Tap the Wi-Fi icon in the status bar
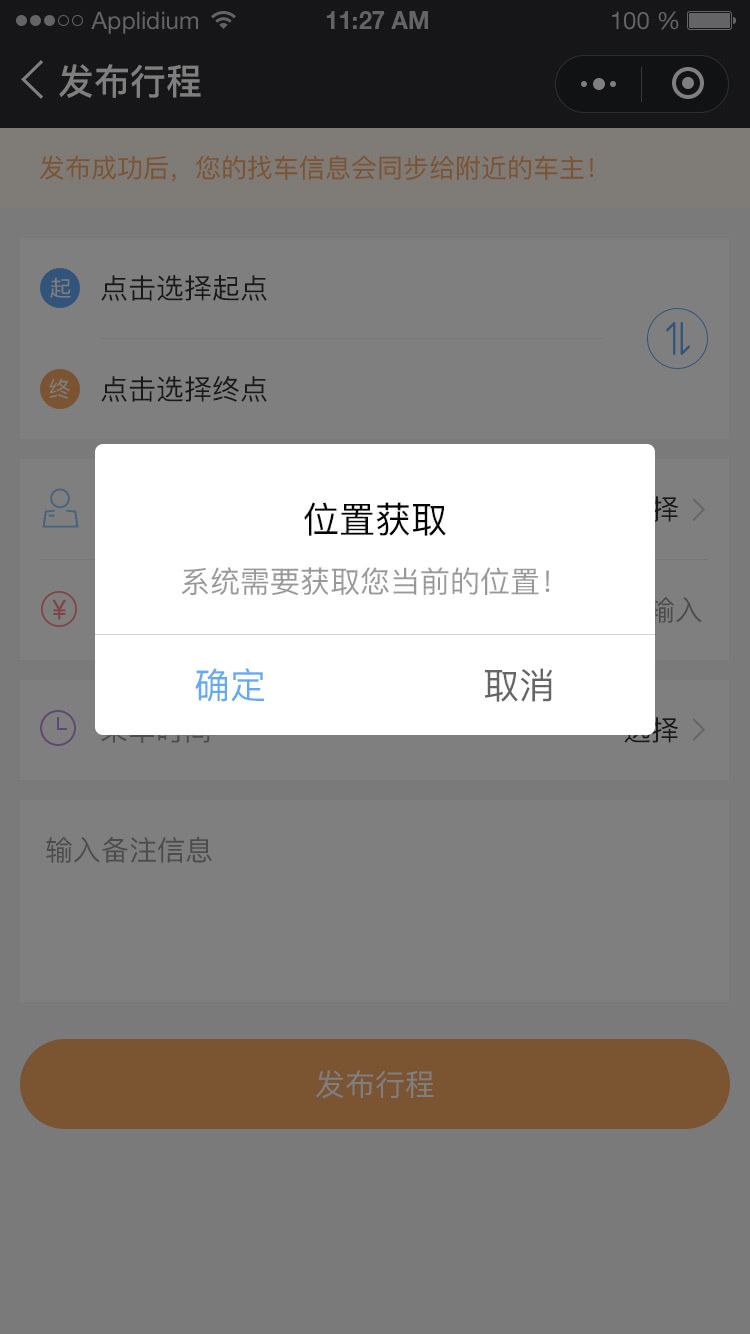 [x=222, y=19]
